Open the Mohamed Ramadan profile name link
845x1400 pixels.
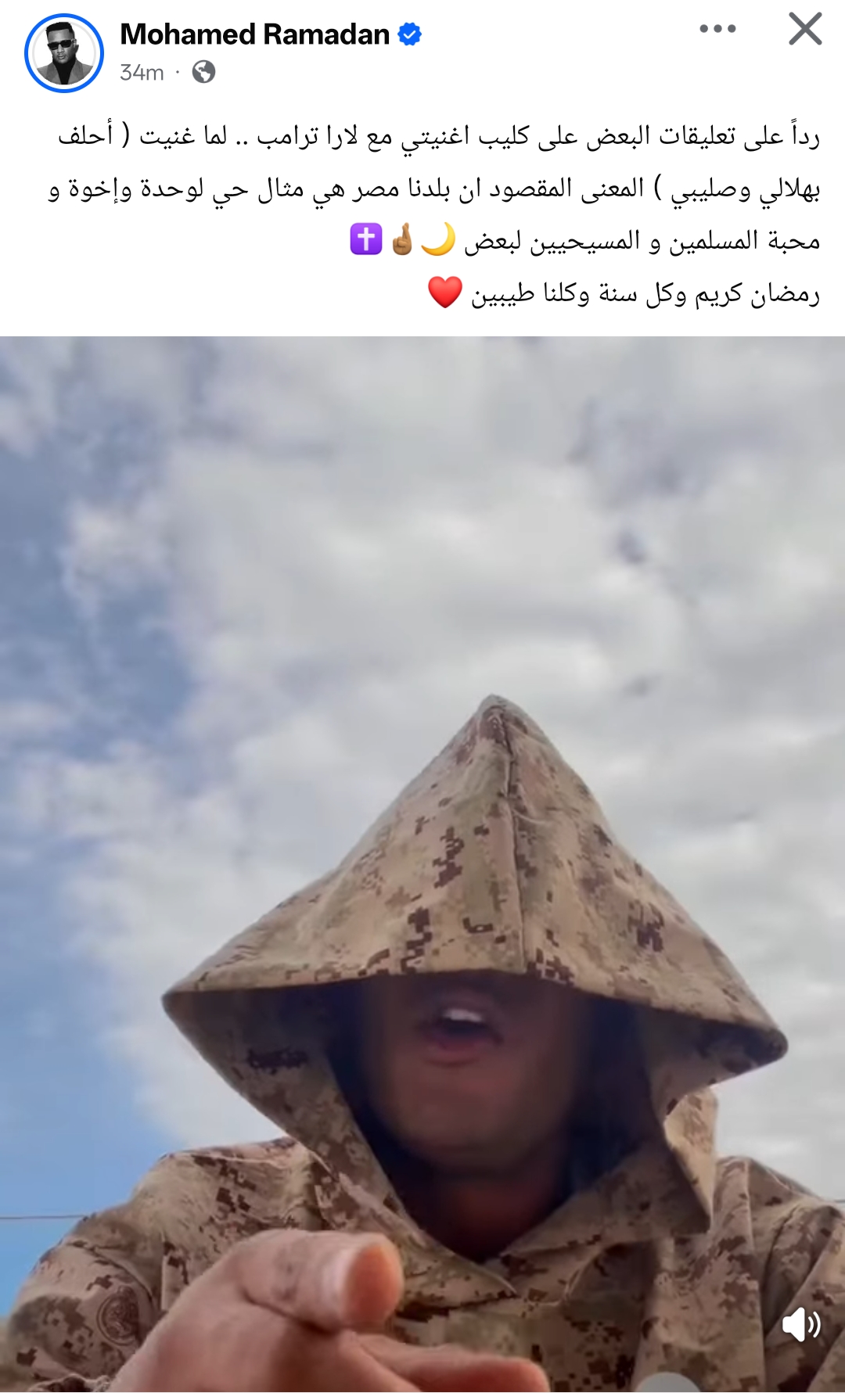coord(254,34)
